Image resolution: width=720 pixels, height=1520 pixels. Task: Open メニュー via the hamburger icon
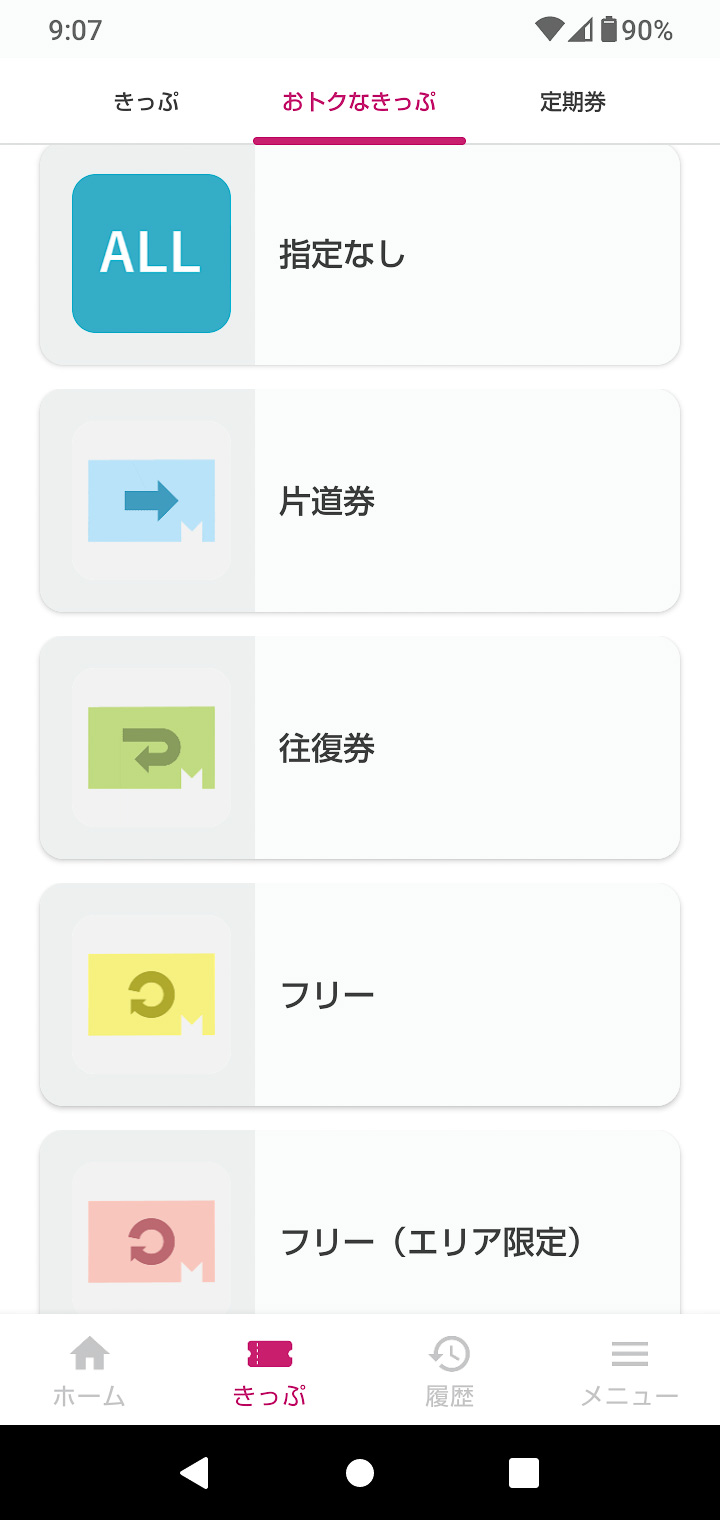tap(630, 1368)
